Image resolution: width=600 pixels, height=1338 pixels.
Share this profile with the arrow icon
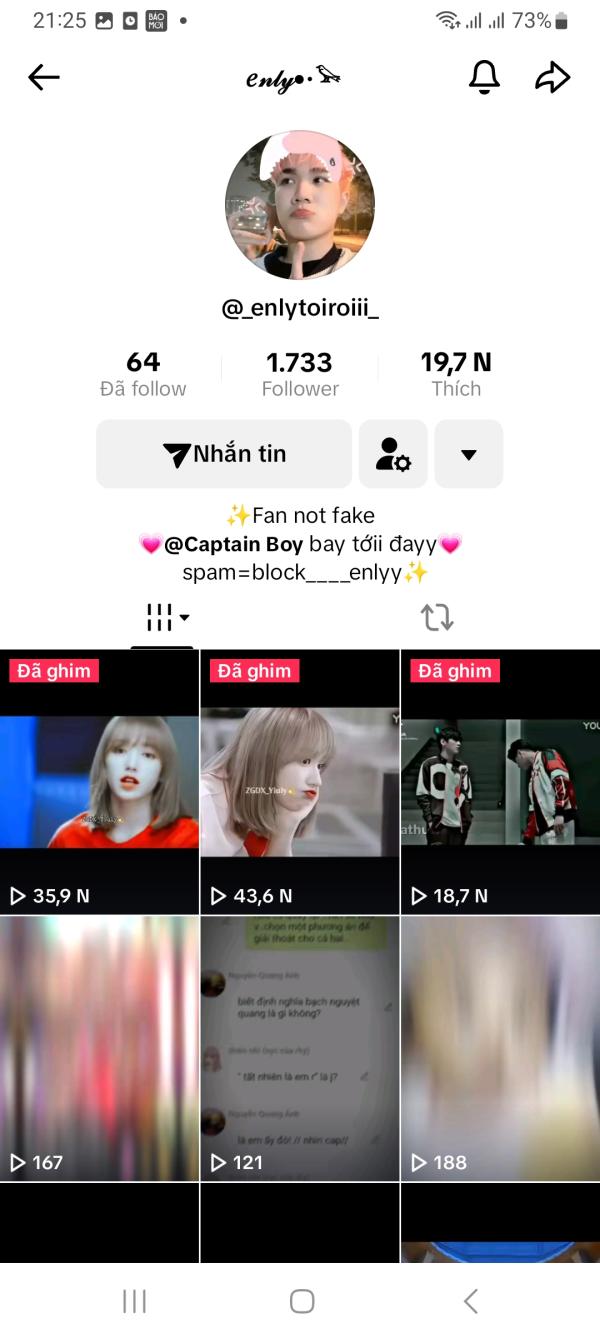(552, 77)
